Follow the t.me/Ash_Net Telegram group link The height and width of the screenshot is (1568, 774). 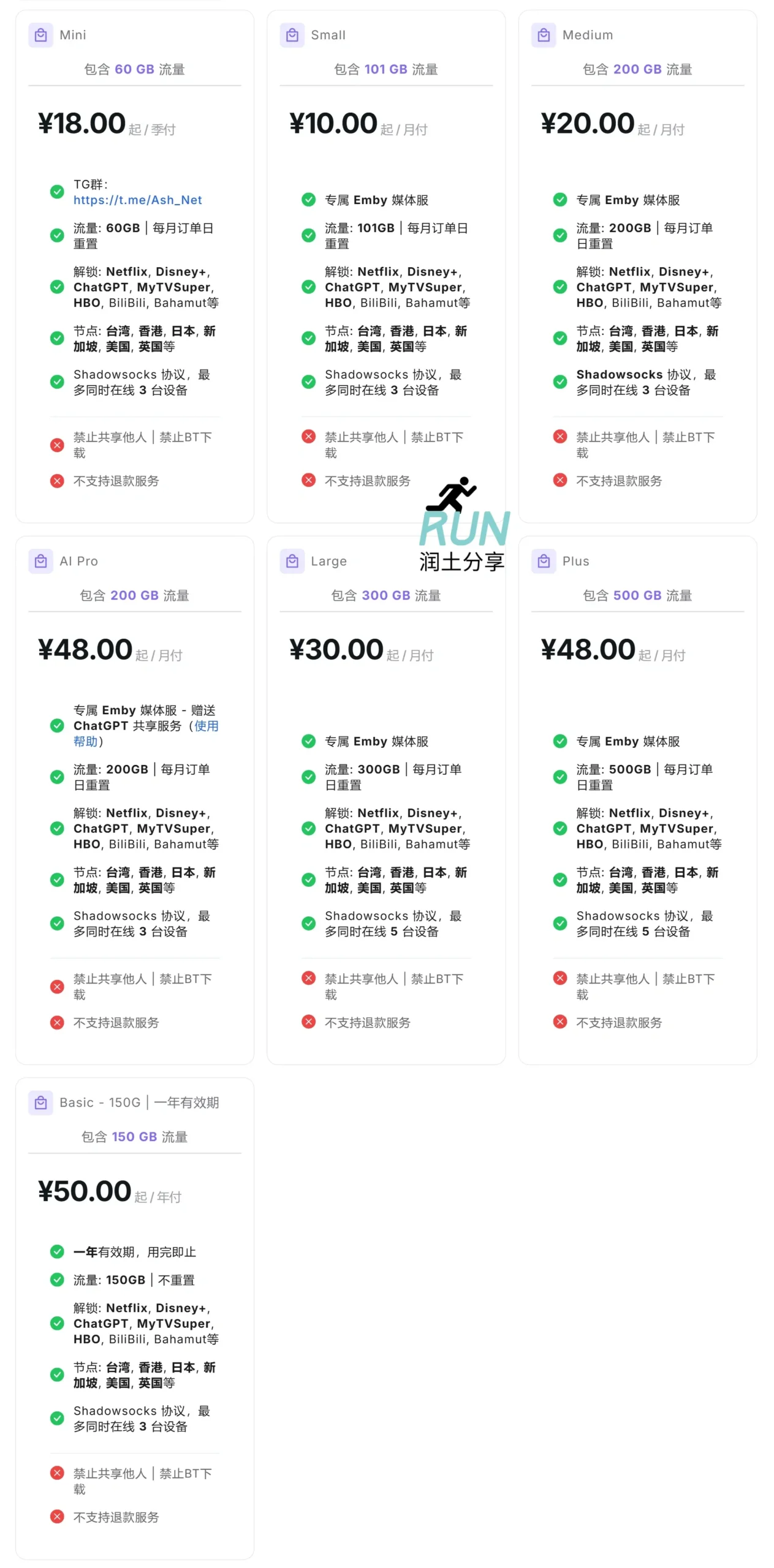pyautogui.click(x=137, y=200)
